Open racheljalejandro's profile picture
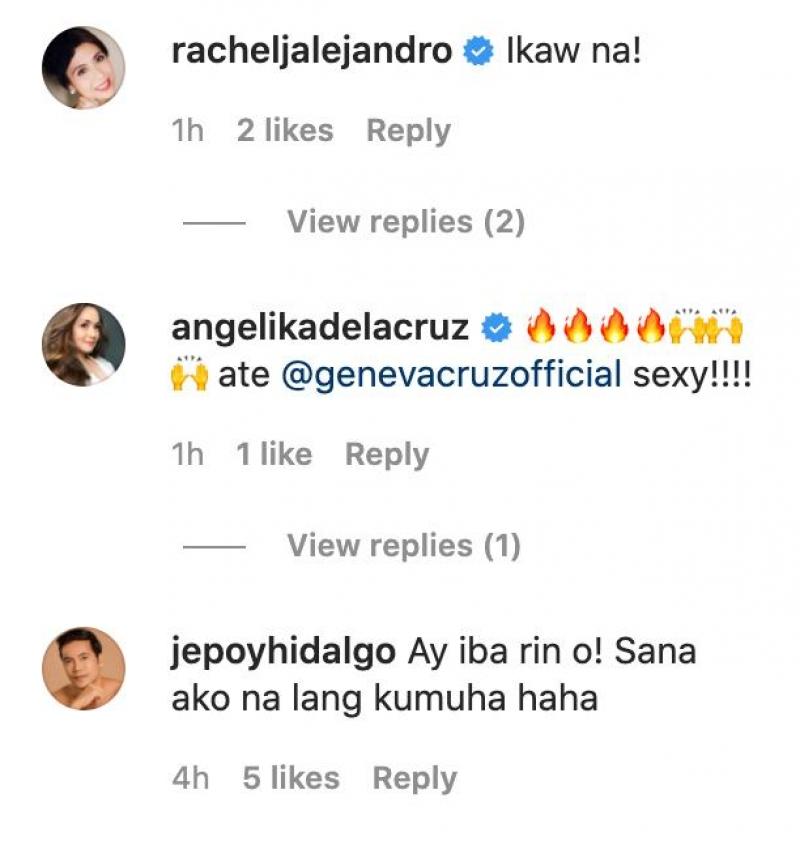The width and height of the screenshot is (800, 841). [x=83, y=67]
